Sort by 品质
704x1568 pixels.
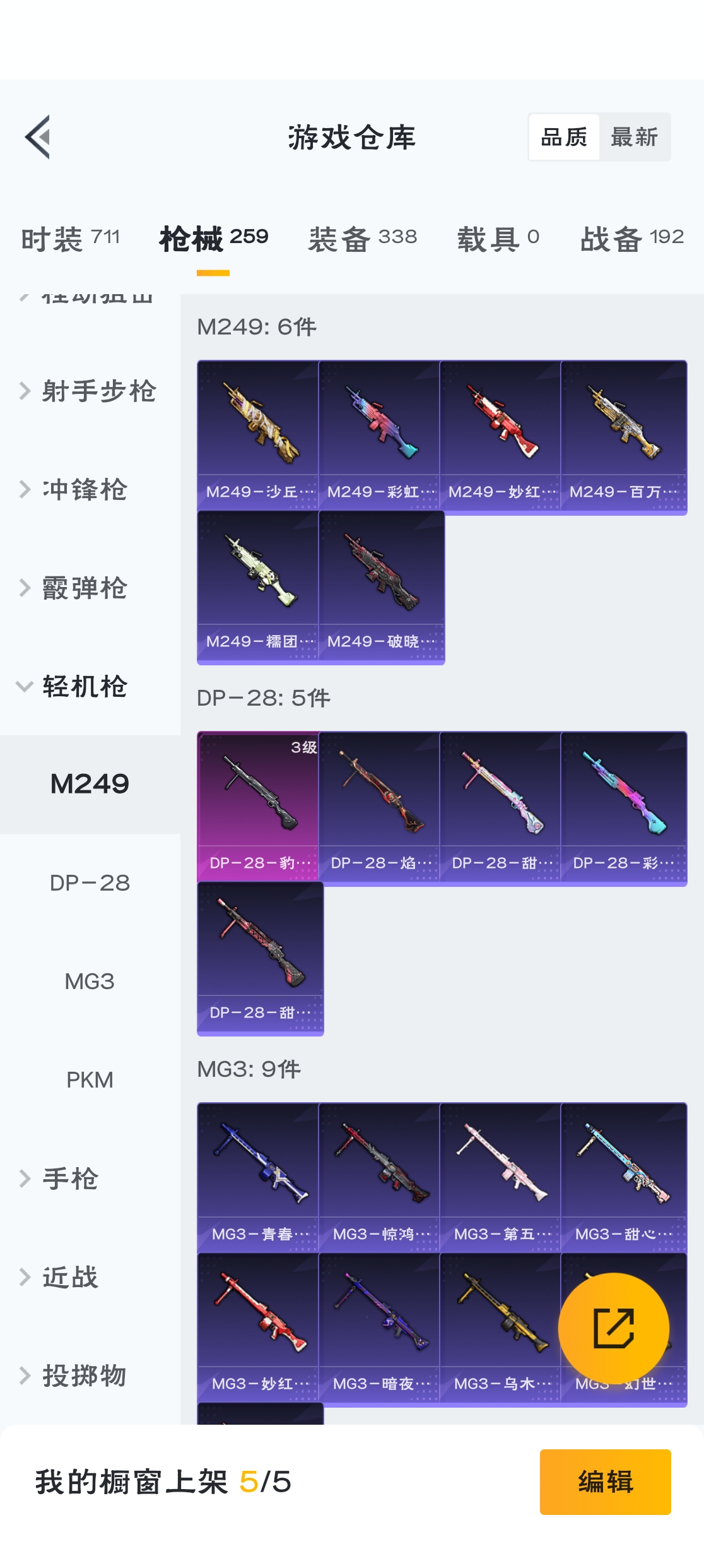click(x=564, y=137)
